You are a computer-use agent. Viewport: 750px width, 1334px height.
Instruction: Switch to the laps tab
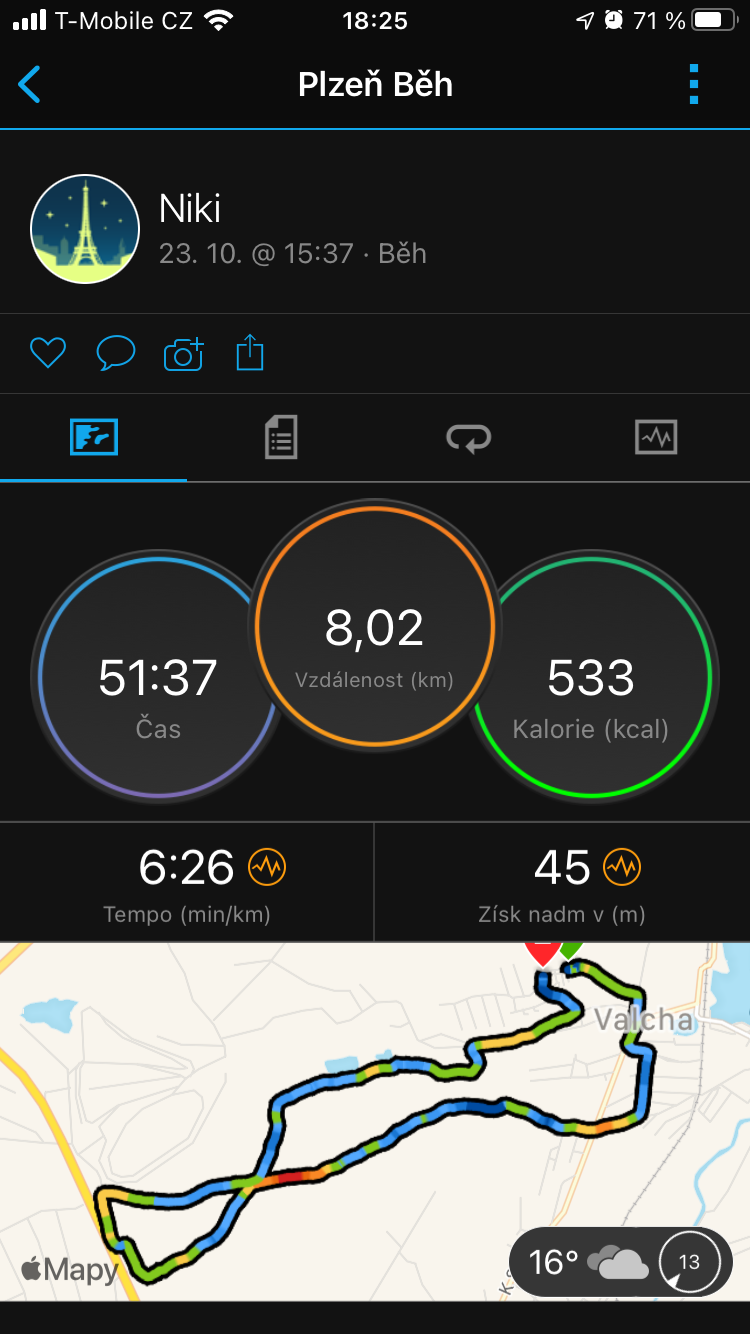468,438
